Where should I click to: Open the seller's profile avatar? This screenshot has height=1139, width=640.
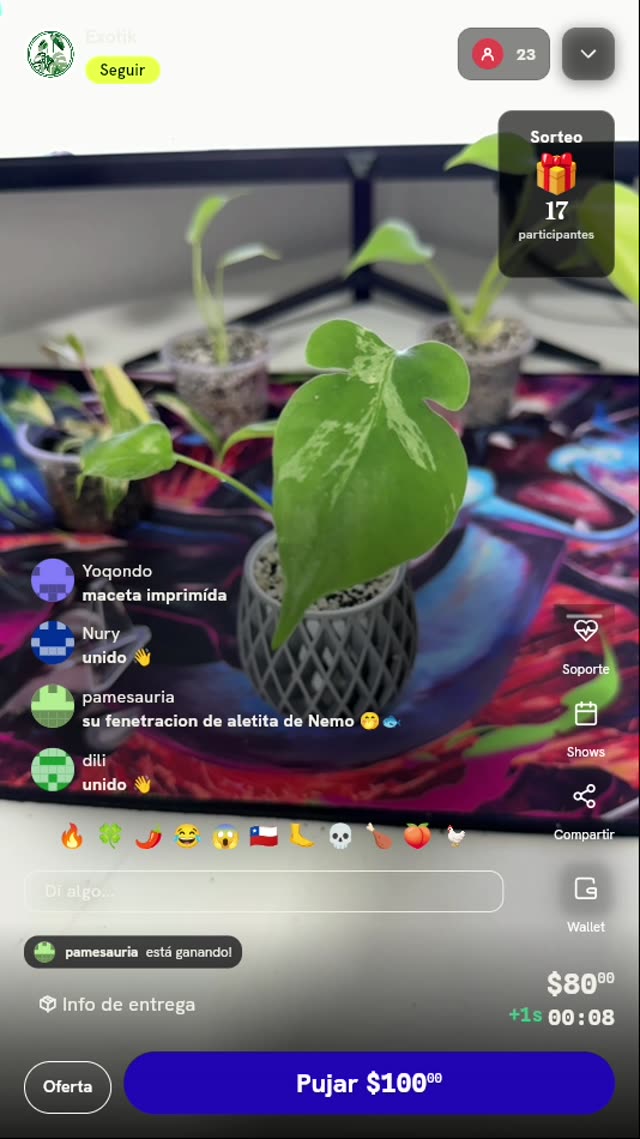(x=51, y=54)
